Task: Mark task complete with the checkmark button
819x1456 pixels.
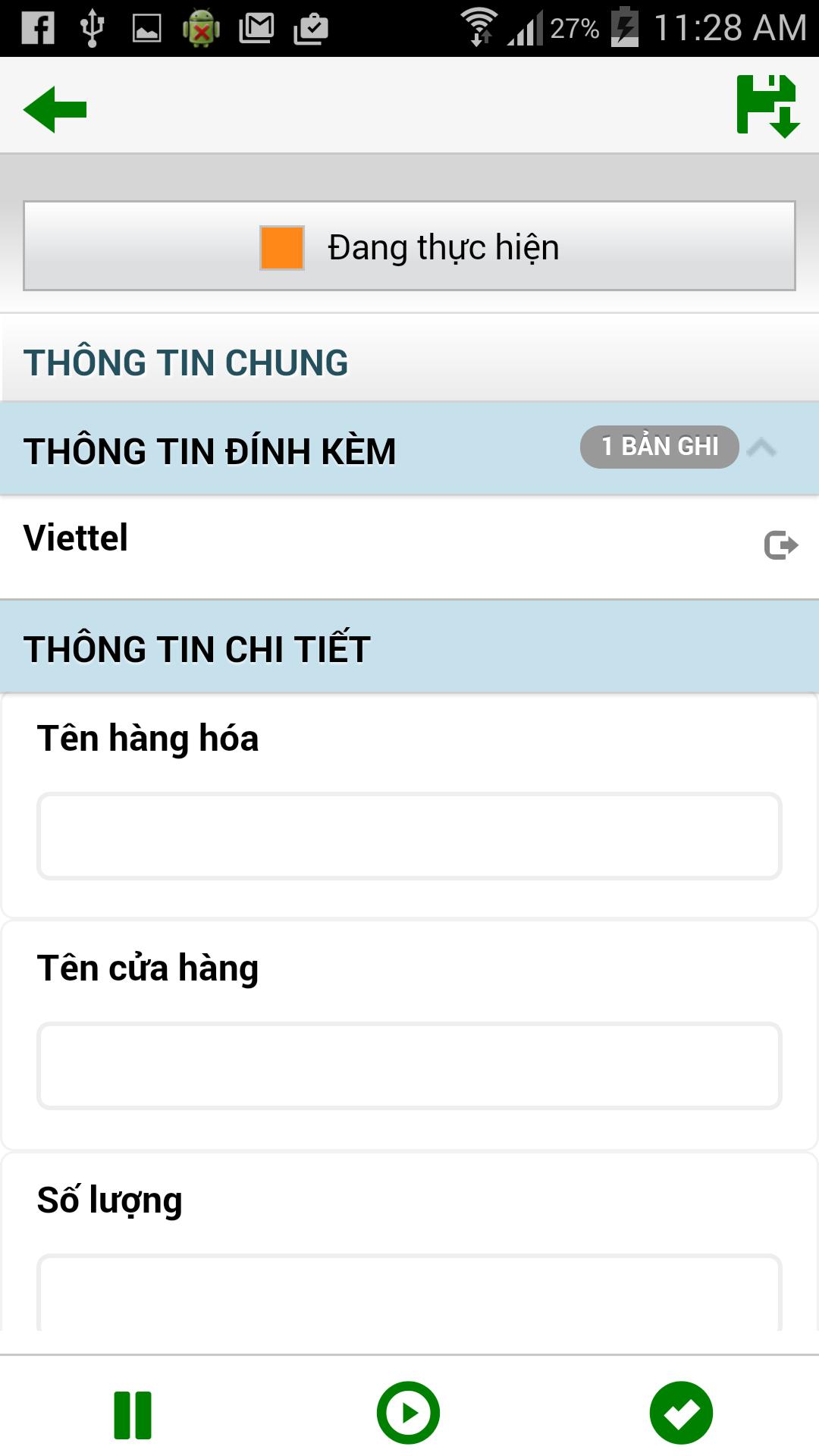Action: click(681, 1413)
